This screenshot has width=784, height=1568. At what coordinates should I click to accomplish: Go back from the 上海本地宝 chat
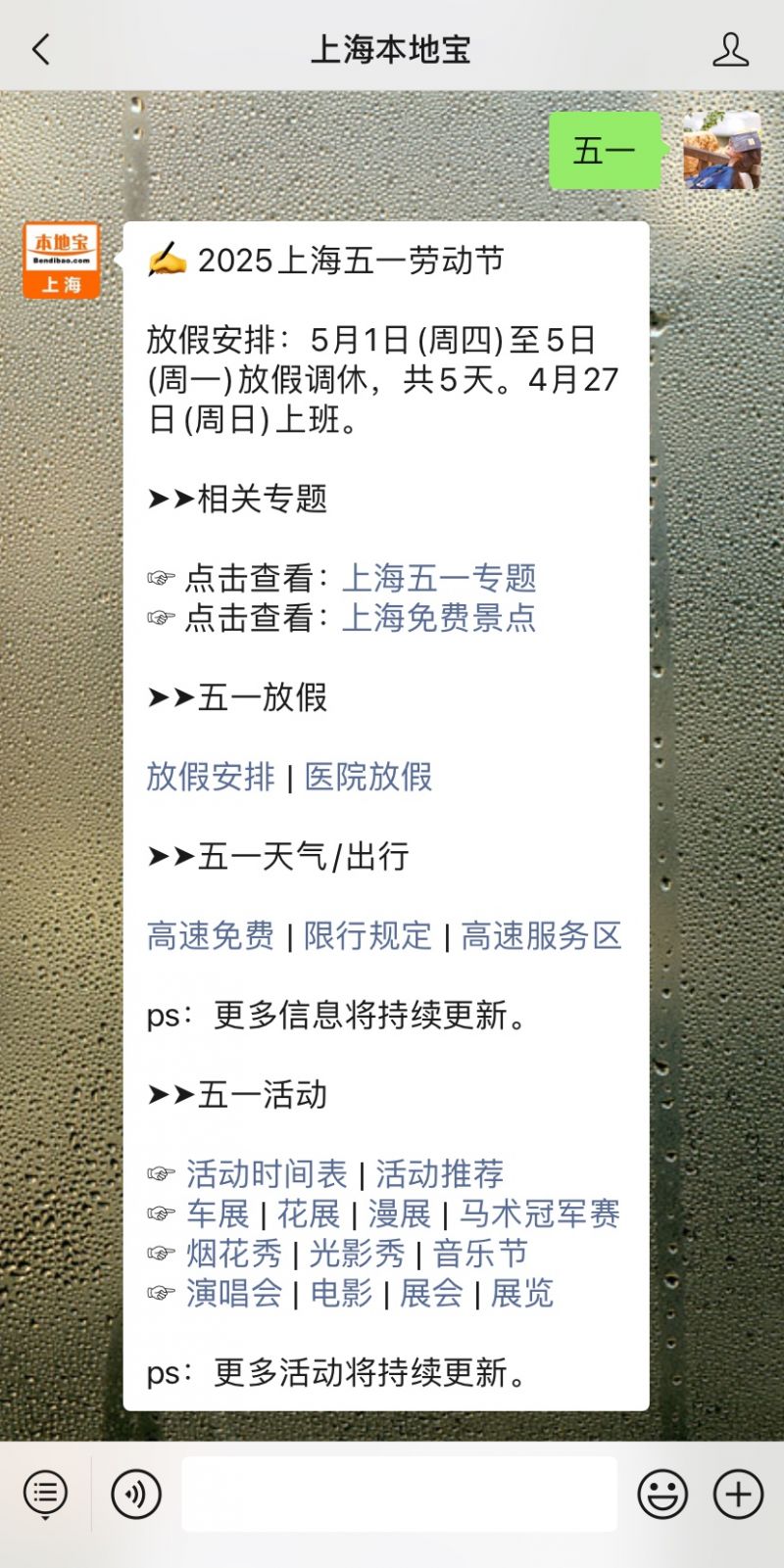click(x=41, y=49)
